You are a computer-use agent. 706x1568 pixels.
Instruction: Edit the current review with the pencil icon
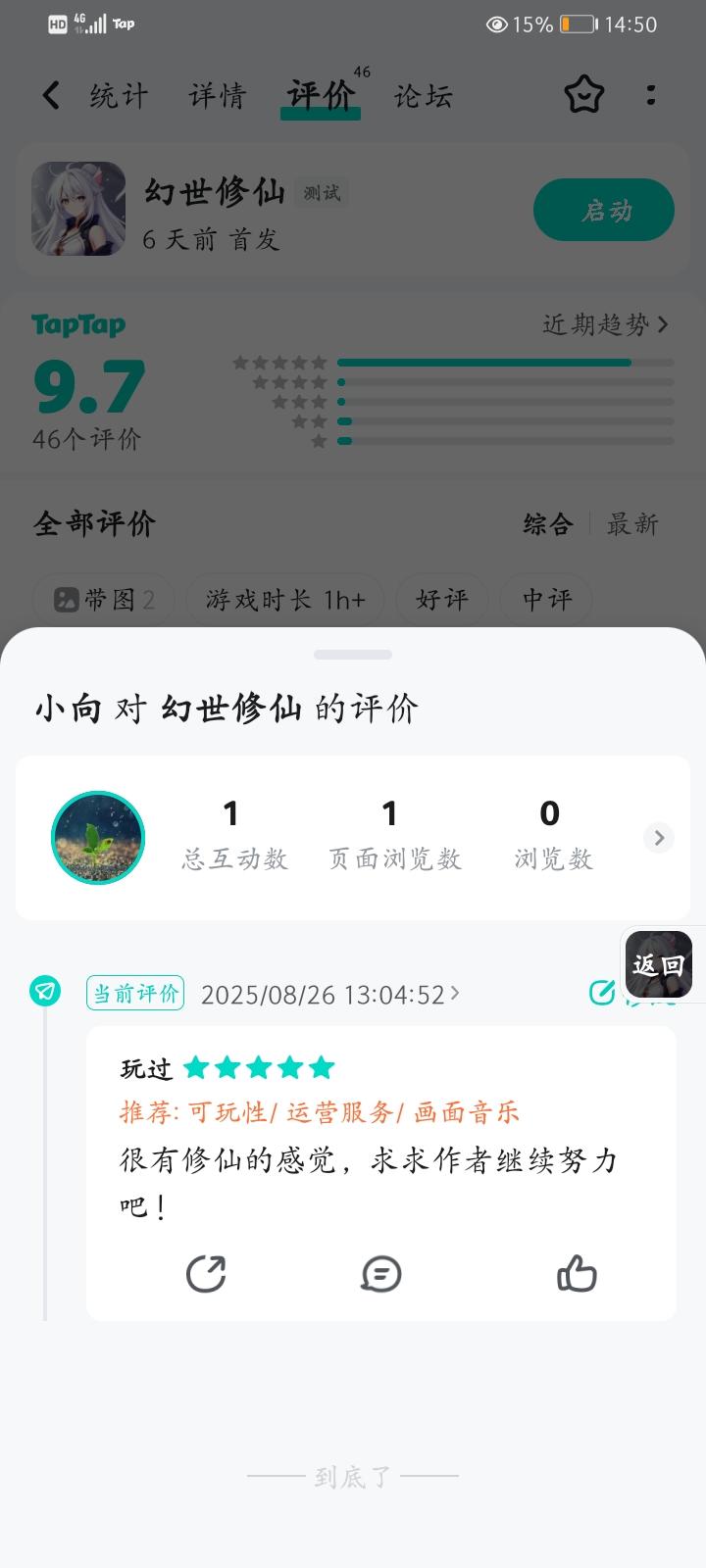(x=602, y=993)
